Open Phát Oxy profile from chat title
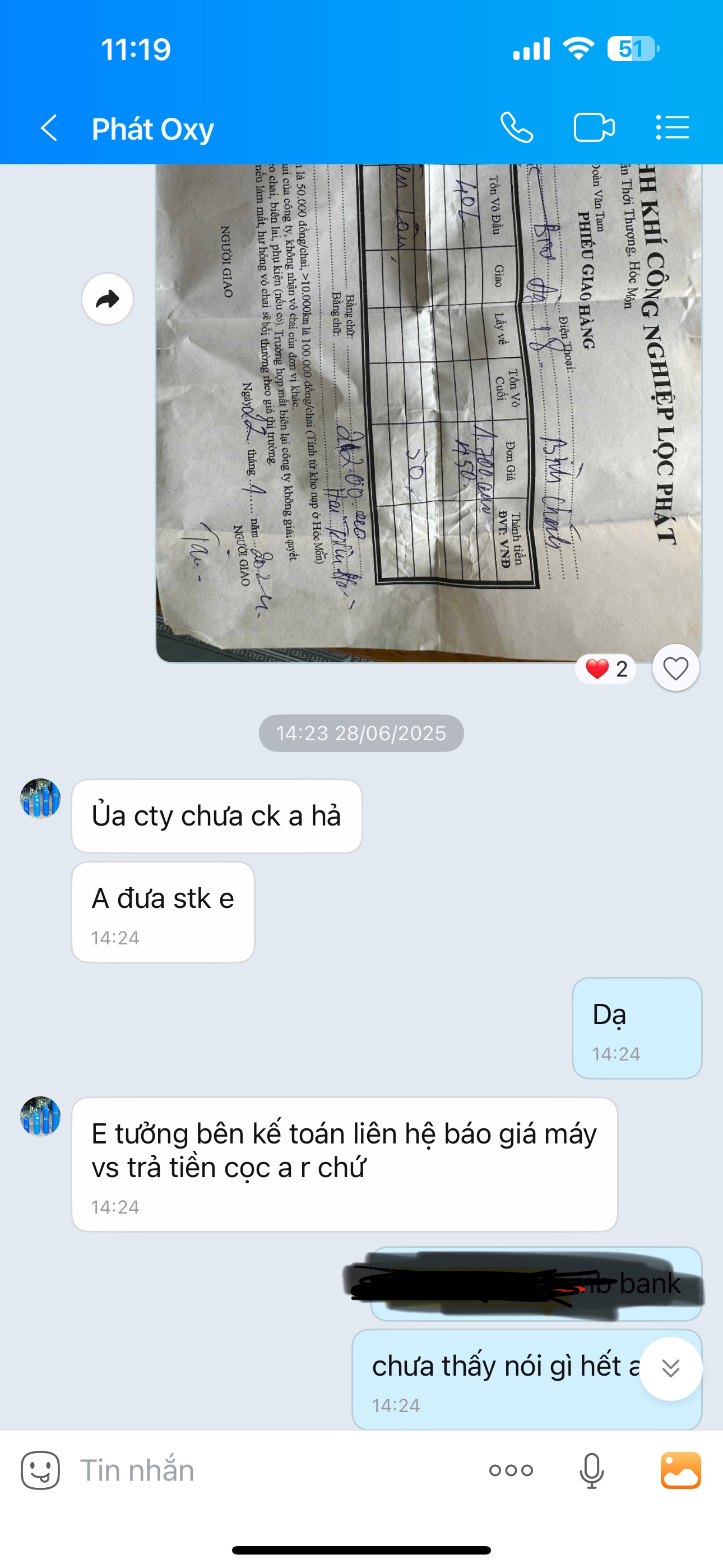 tap(153, 129)
